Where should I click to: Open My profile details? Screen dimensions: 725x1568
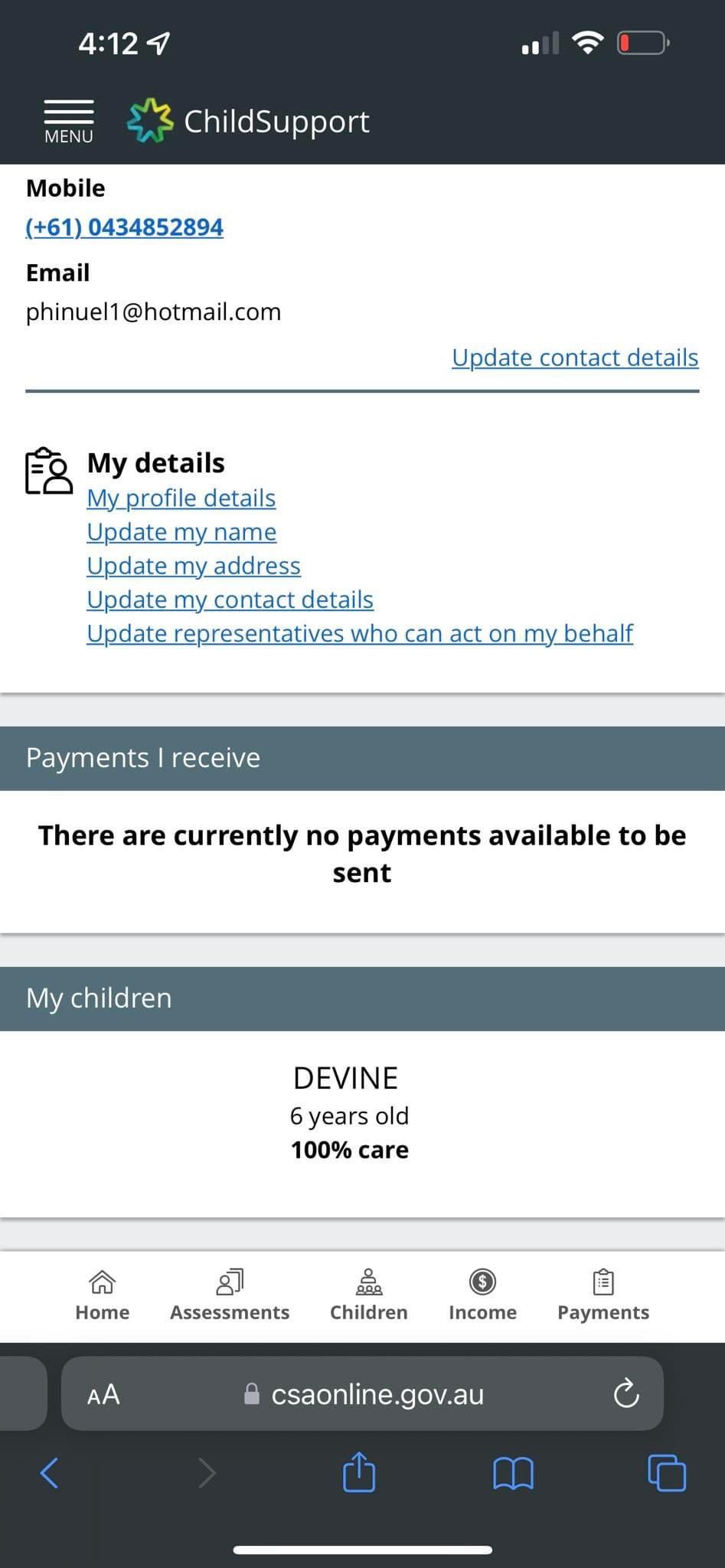(181, 498)
